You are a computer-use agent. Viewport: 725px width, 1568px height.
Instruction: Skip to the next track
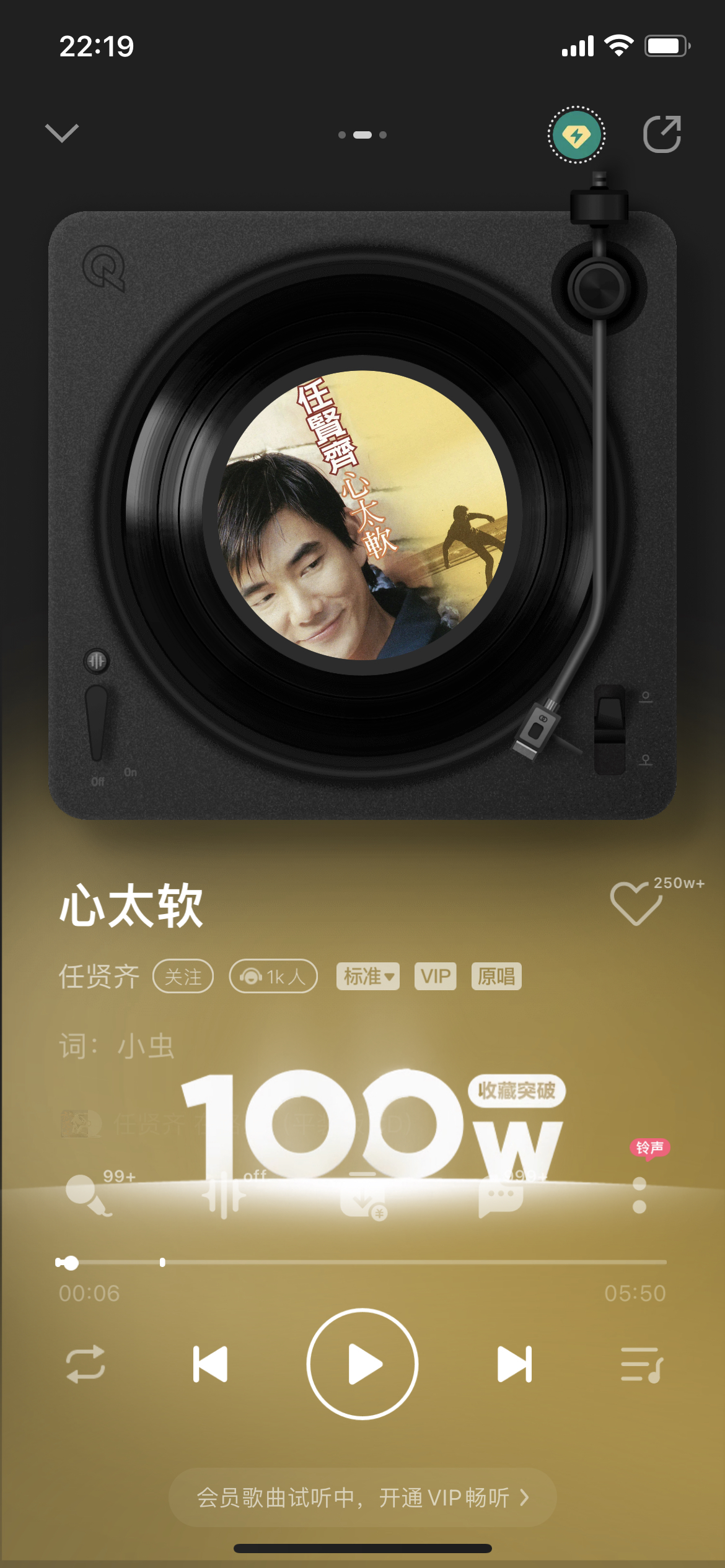514,1364
